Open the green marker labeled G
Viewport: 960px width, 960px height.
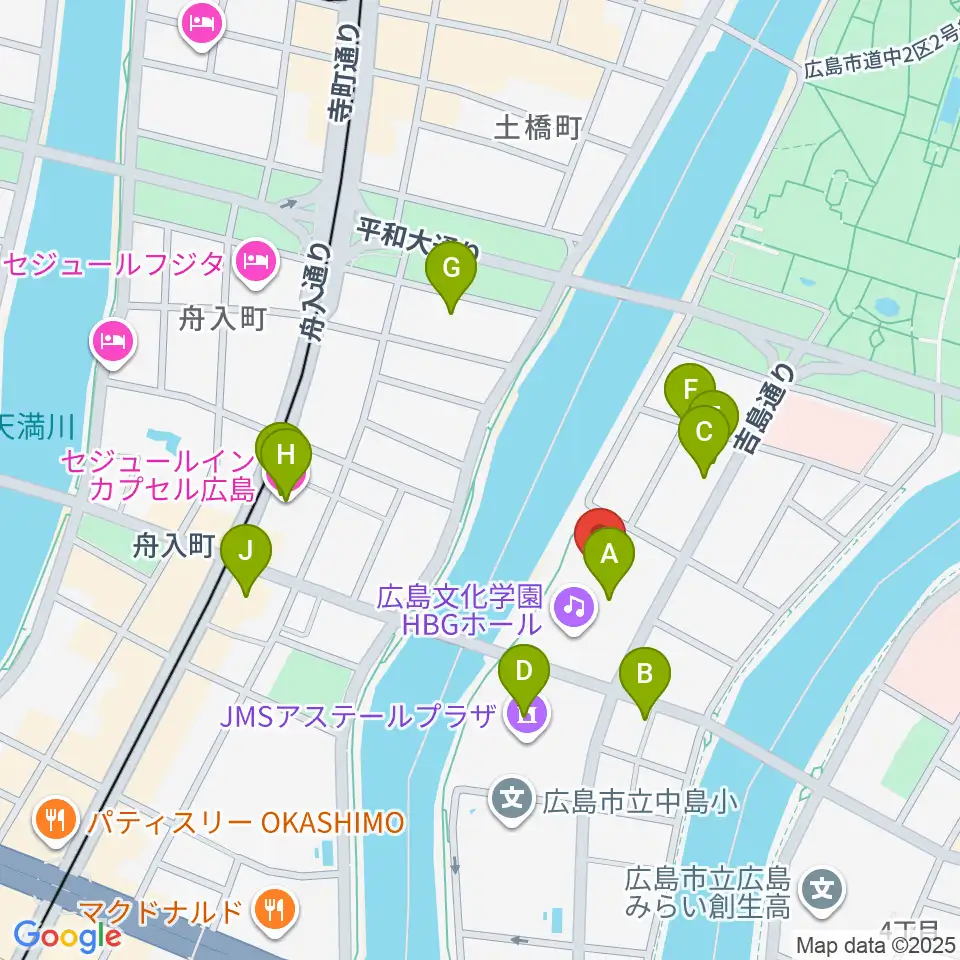[x=451, y=270]
